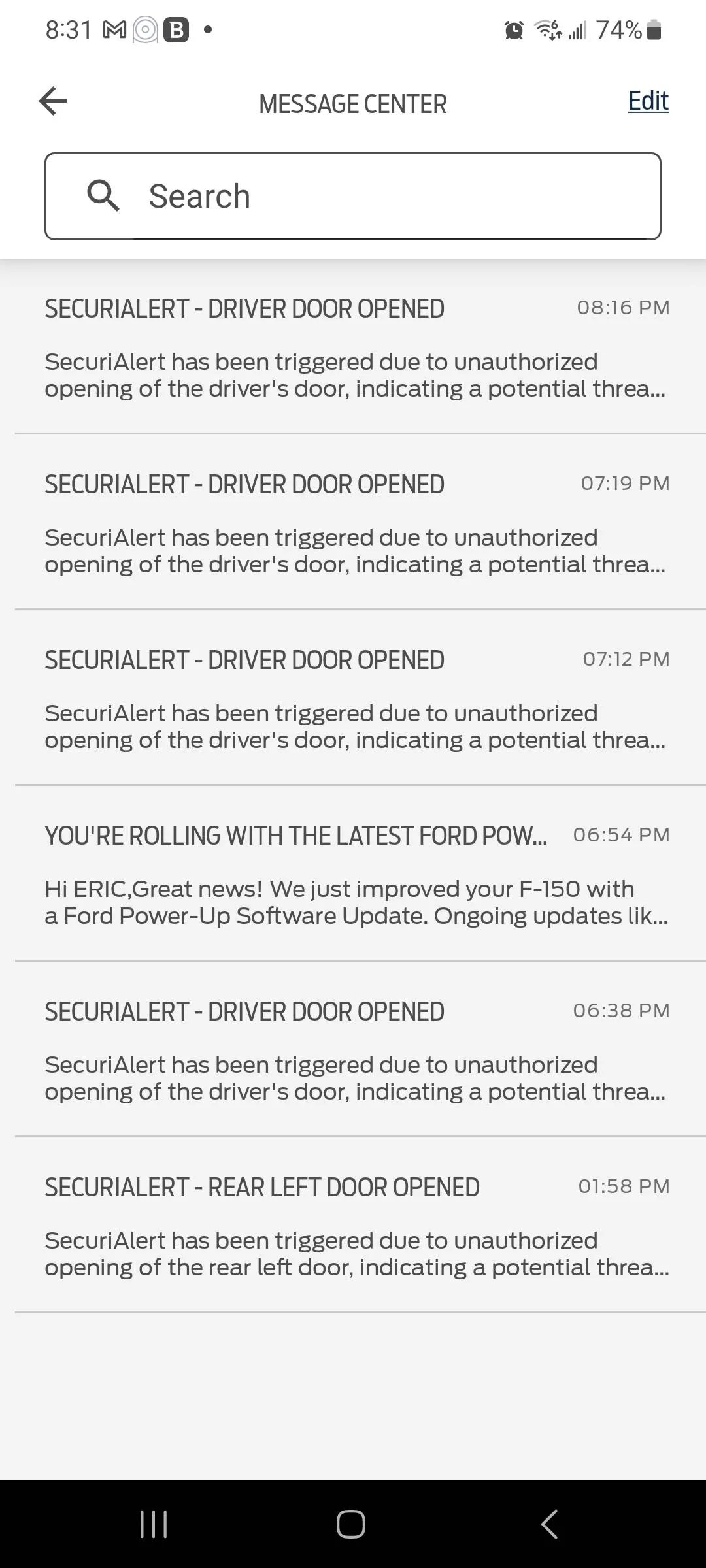Focus the Search messages field
This screenshot has height=1568, width=706.
[x=353, y=196]
